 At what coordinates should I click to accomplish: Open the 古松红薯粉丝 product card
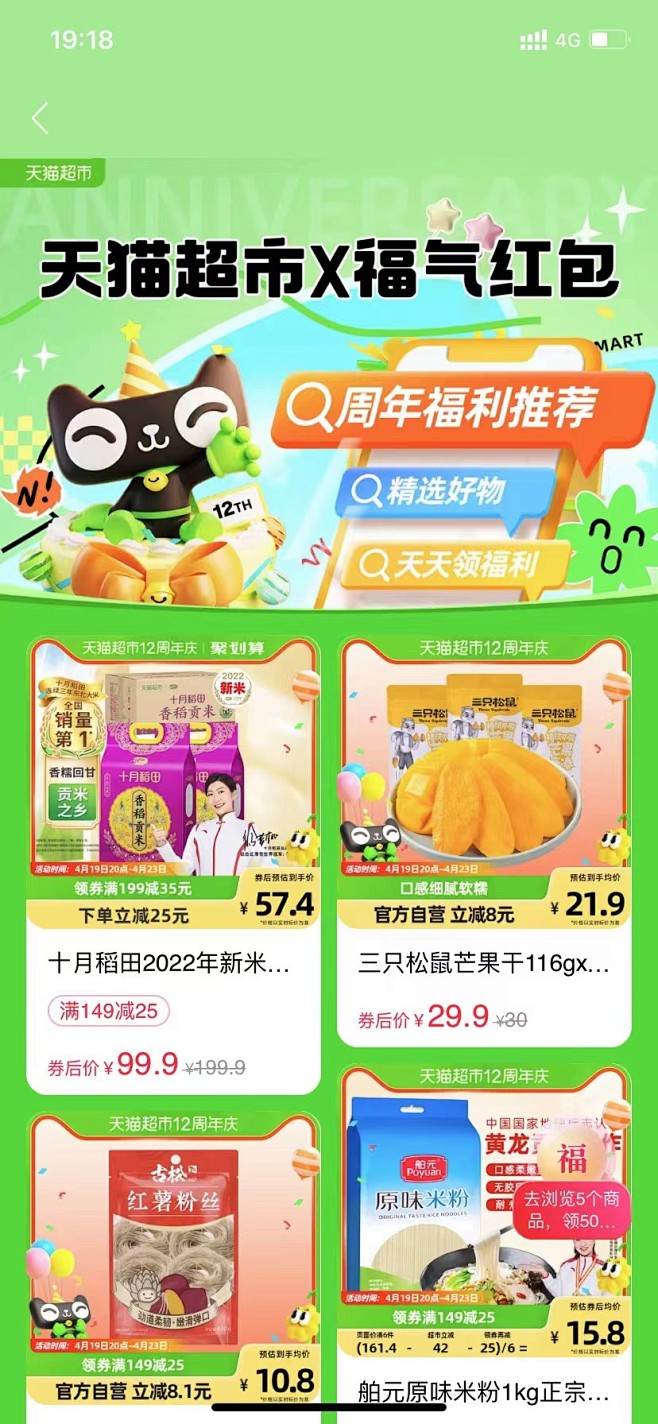click(175, 1260)
